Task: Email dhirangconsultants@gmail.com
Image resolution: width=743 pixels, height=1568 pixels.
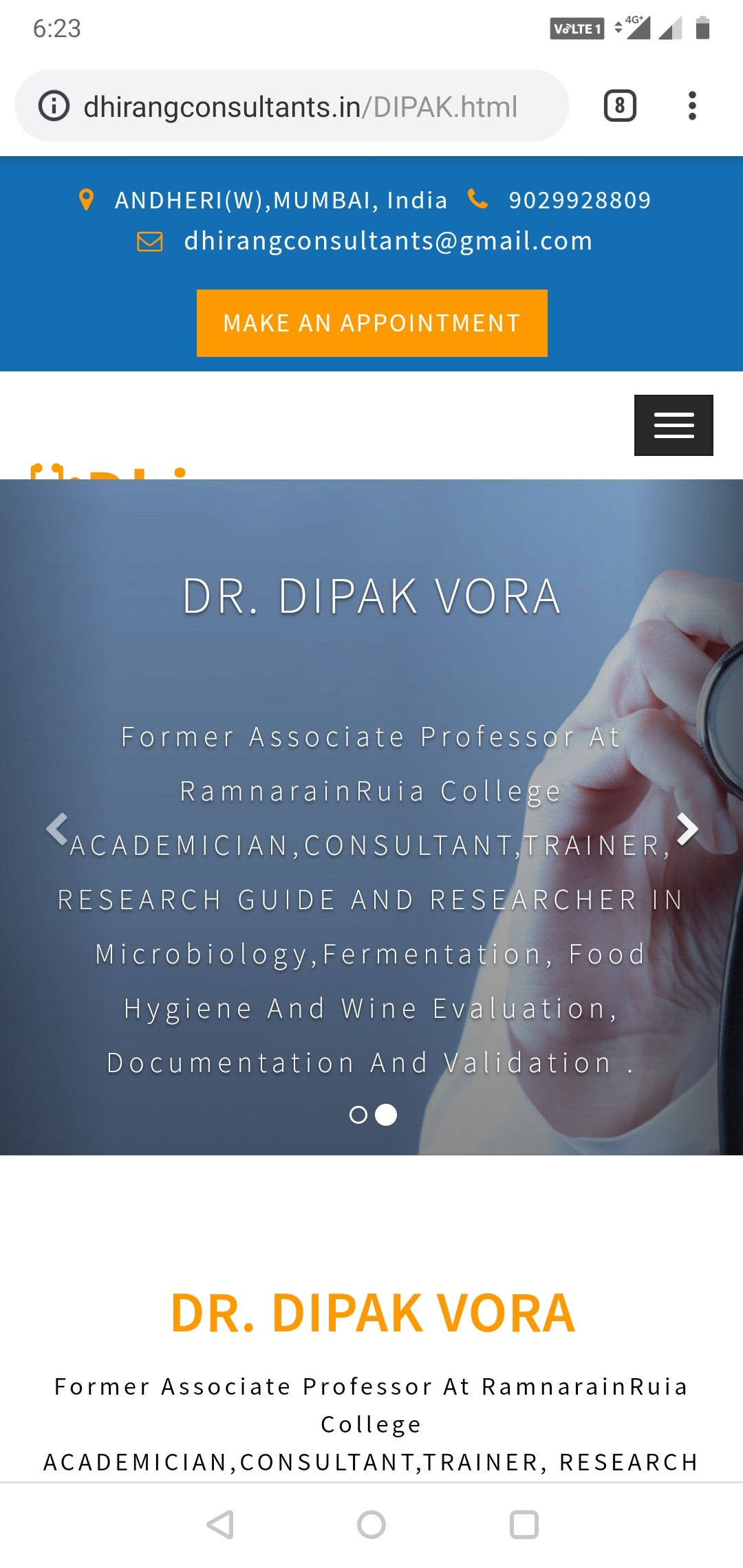Action: point(388,241)
